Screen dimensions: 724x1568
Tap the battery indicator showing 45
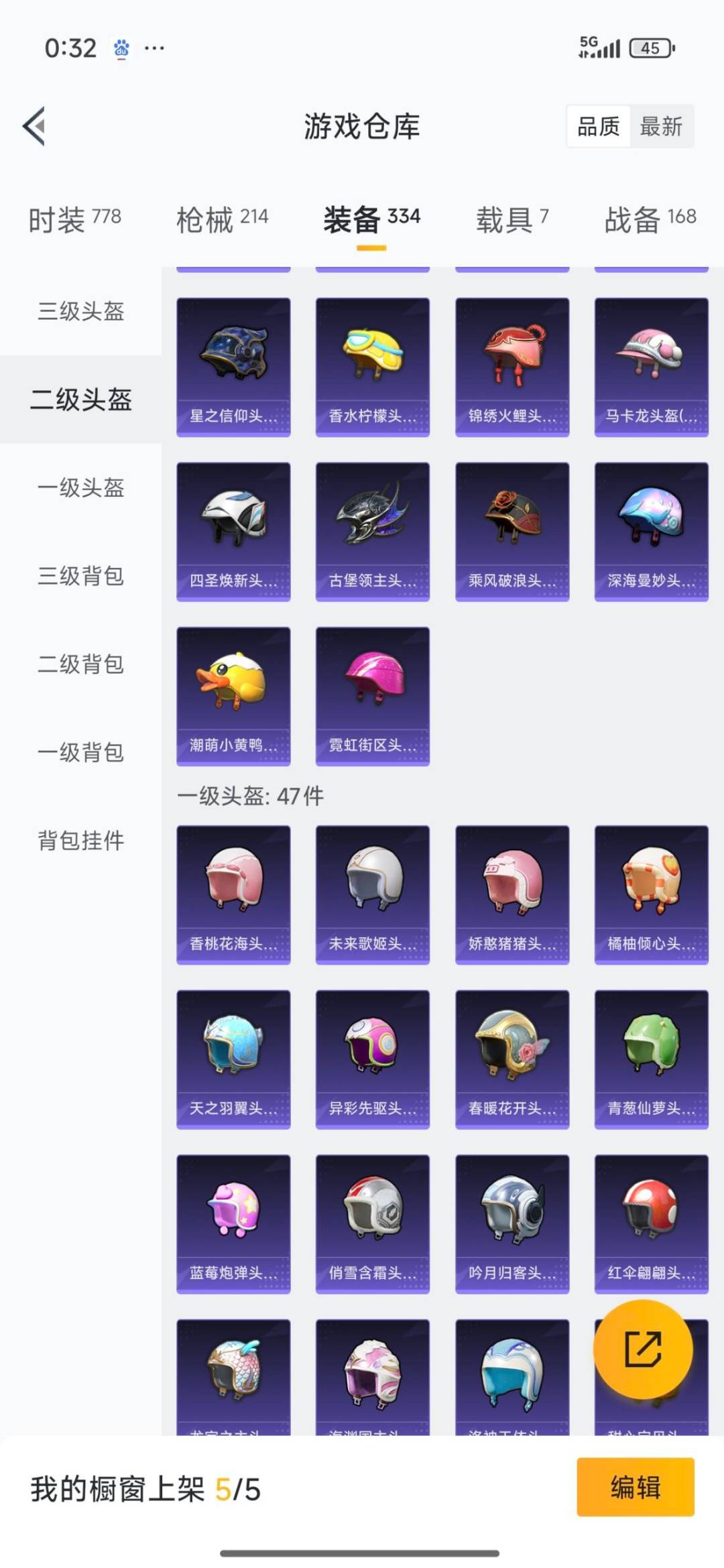coord(648,47)
